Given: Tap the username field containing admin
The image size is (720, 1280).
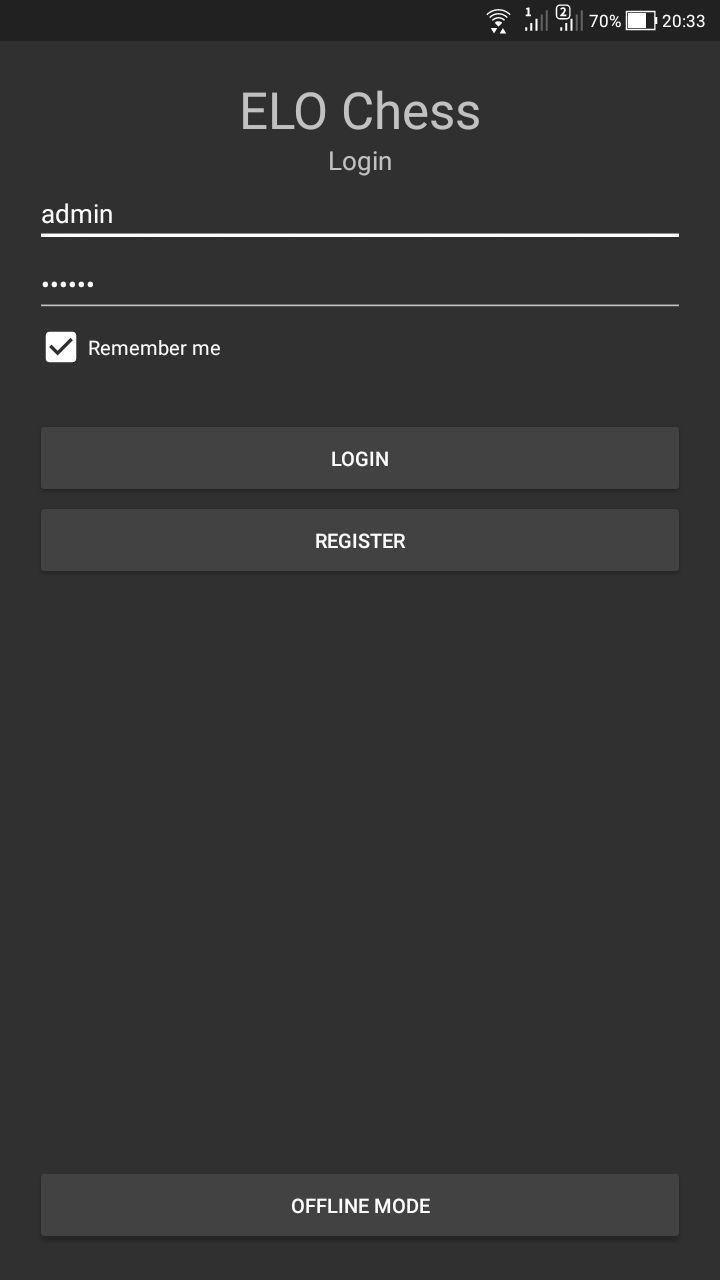Looking at the screenshot, I should [360, 214].
